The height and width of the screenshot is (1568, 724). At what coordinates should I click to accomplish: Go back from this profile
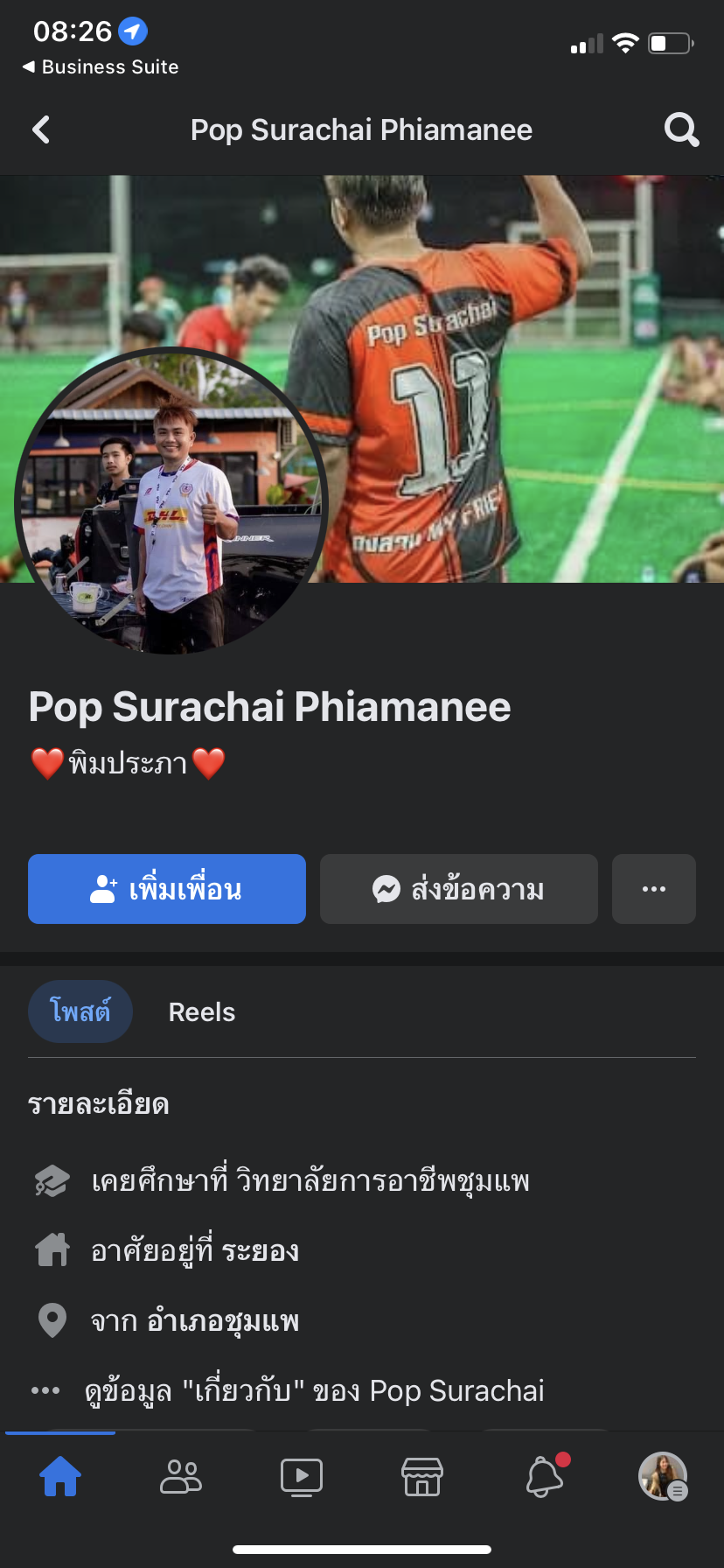coord(41,130)
